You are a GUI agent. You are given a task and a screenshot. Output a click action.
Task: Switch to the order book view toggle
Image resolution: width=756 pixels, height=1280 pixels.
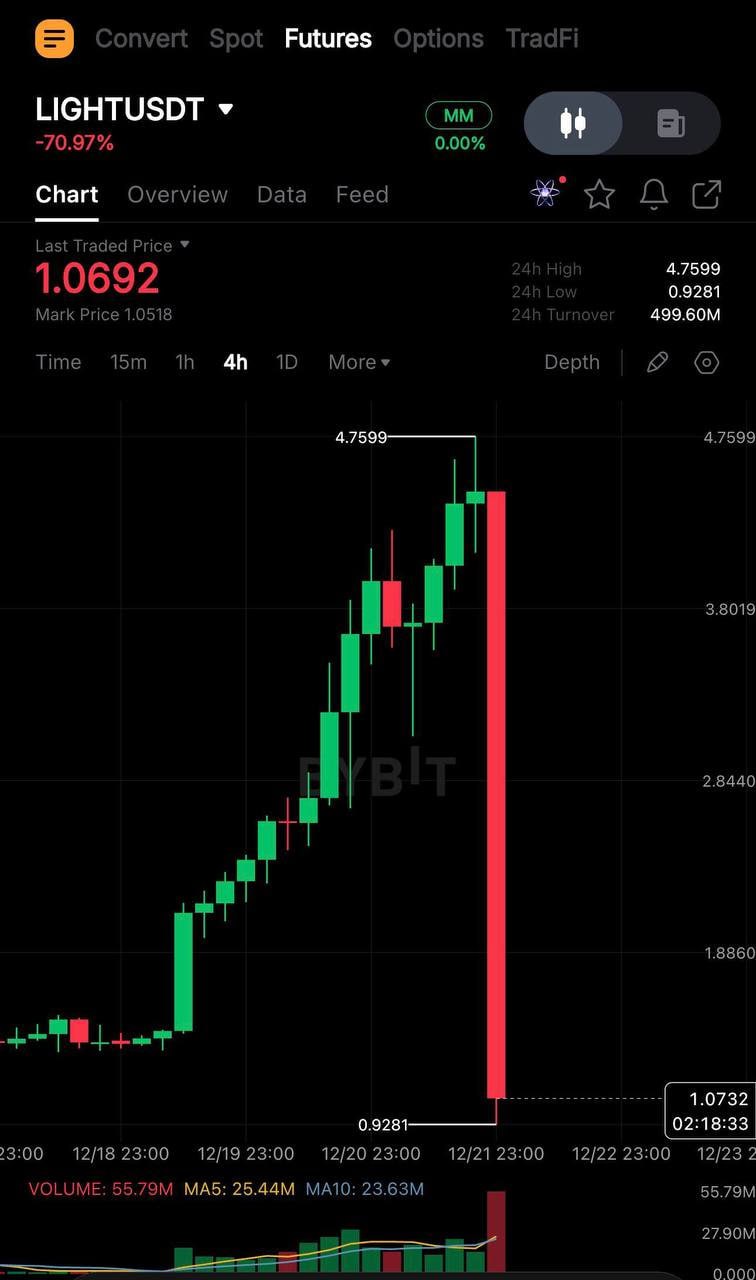670,124
